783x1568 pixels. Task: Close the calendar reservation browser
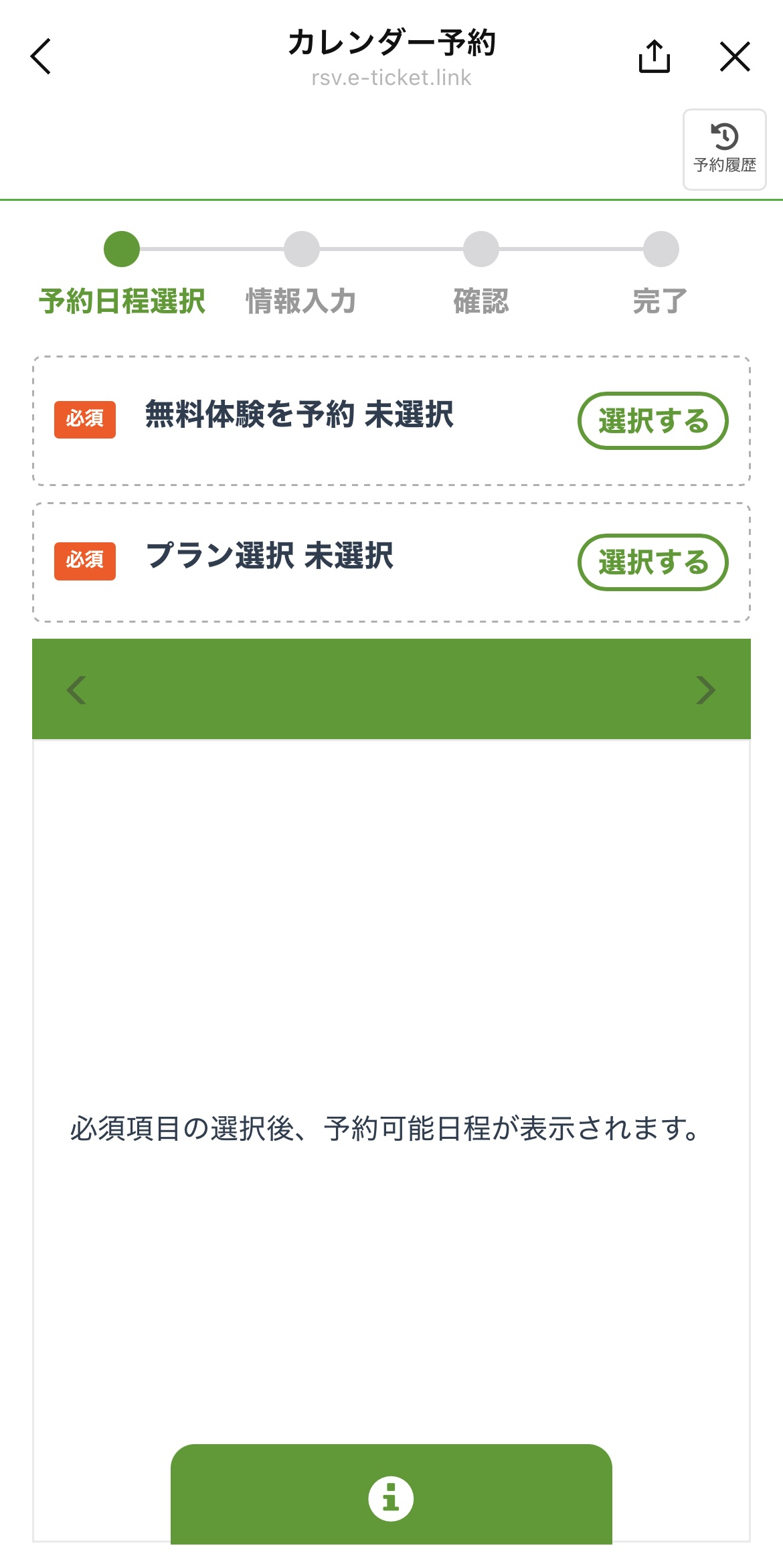click(x=735, y=56)
